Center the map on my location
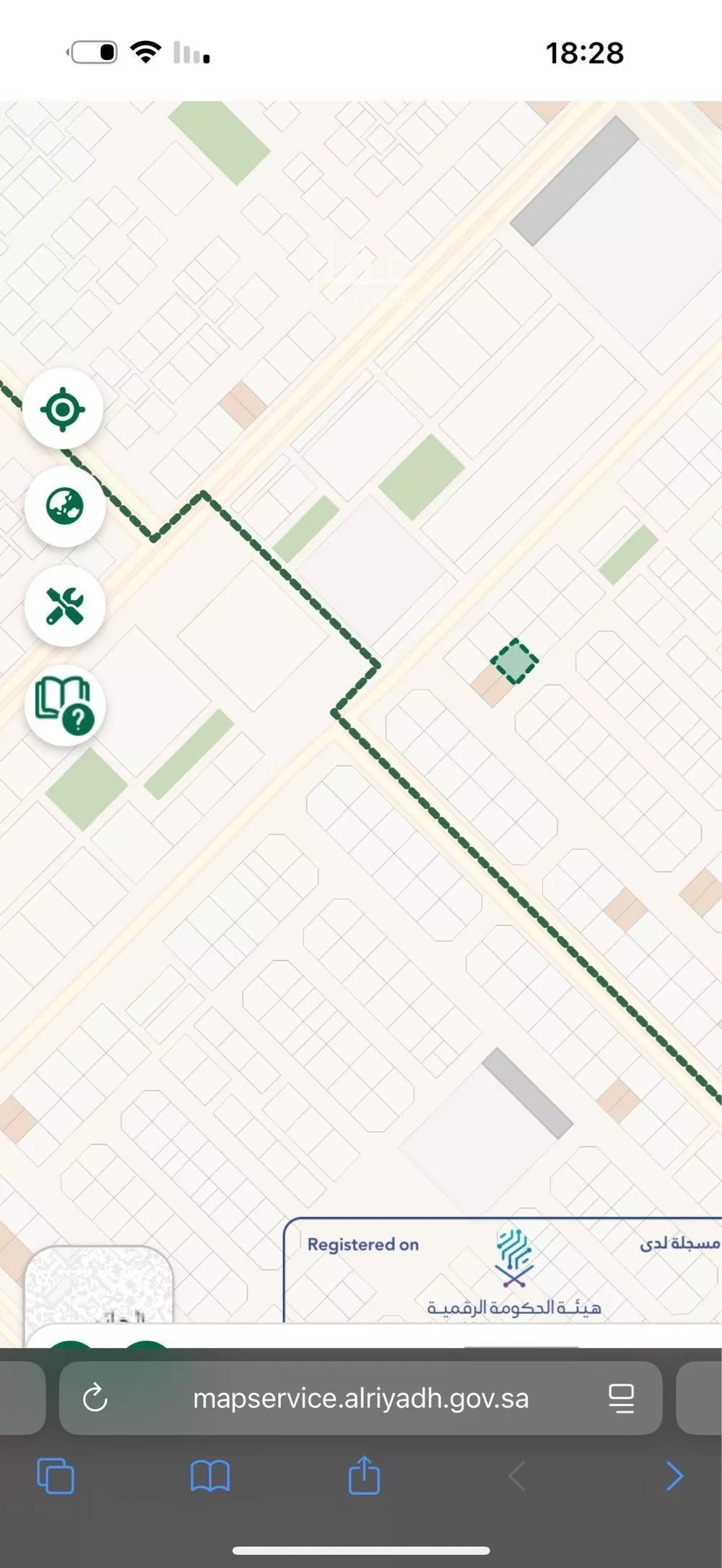Image resolution: width=722 pixels, height=1568 pixels. point(63,410)
